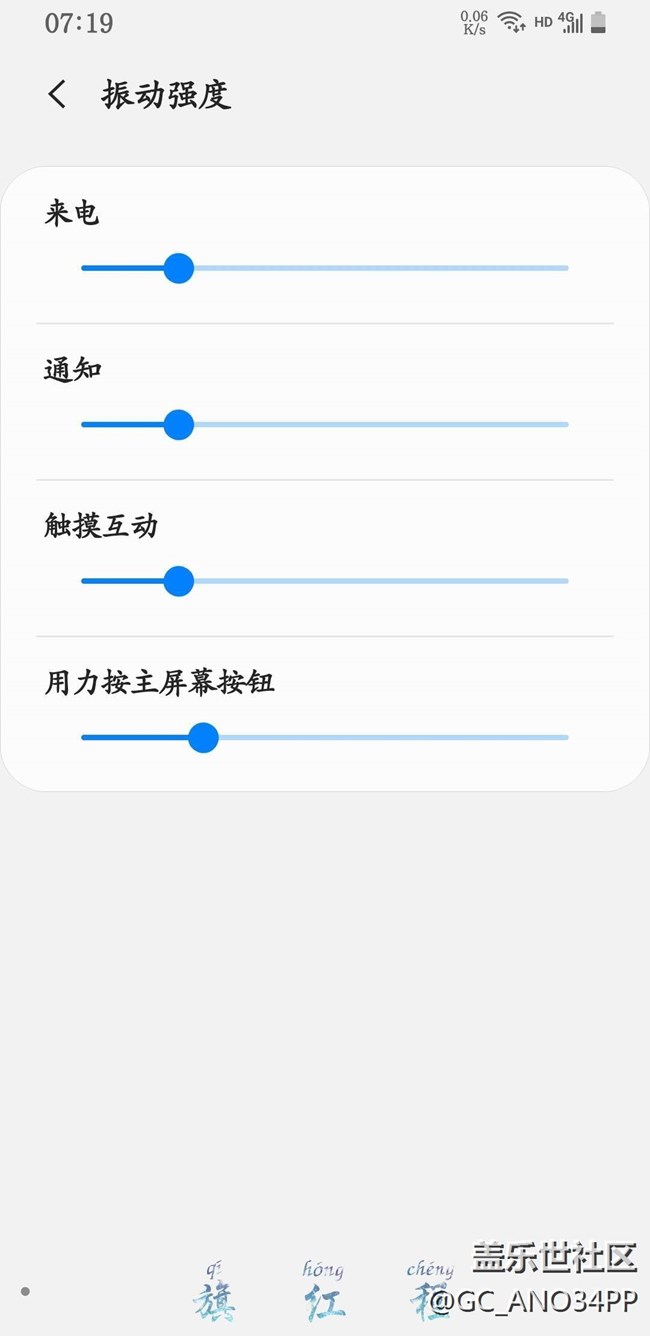Tap the 通知 vibration intensity slider
This screenshot has height=1336, width=650.
(x=325, y=424)
